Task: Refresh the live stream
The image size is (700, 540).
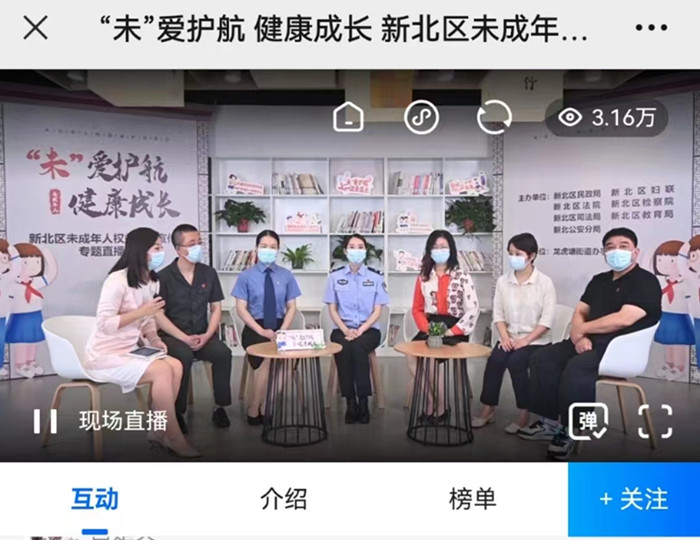Action: click(494, 117)
